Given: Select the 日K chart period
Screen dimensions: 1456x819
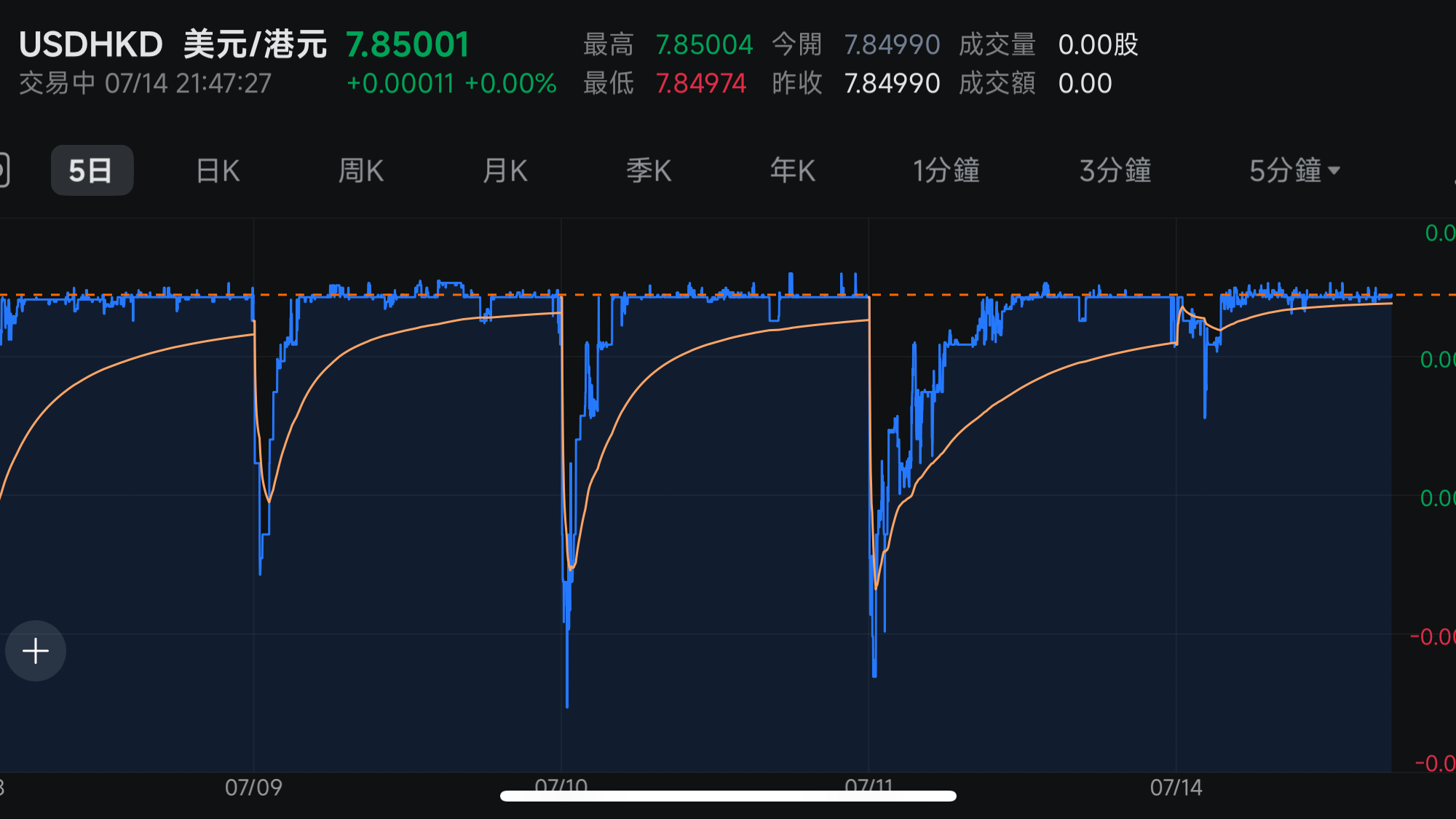Looking at the screenshot, I should tap(218, 170).
